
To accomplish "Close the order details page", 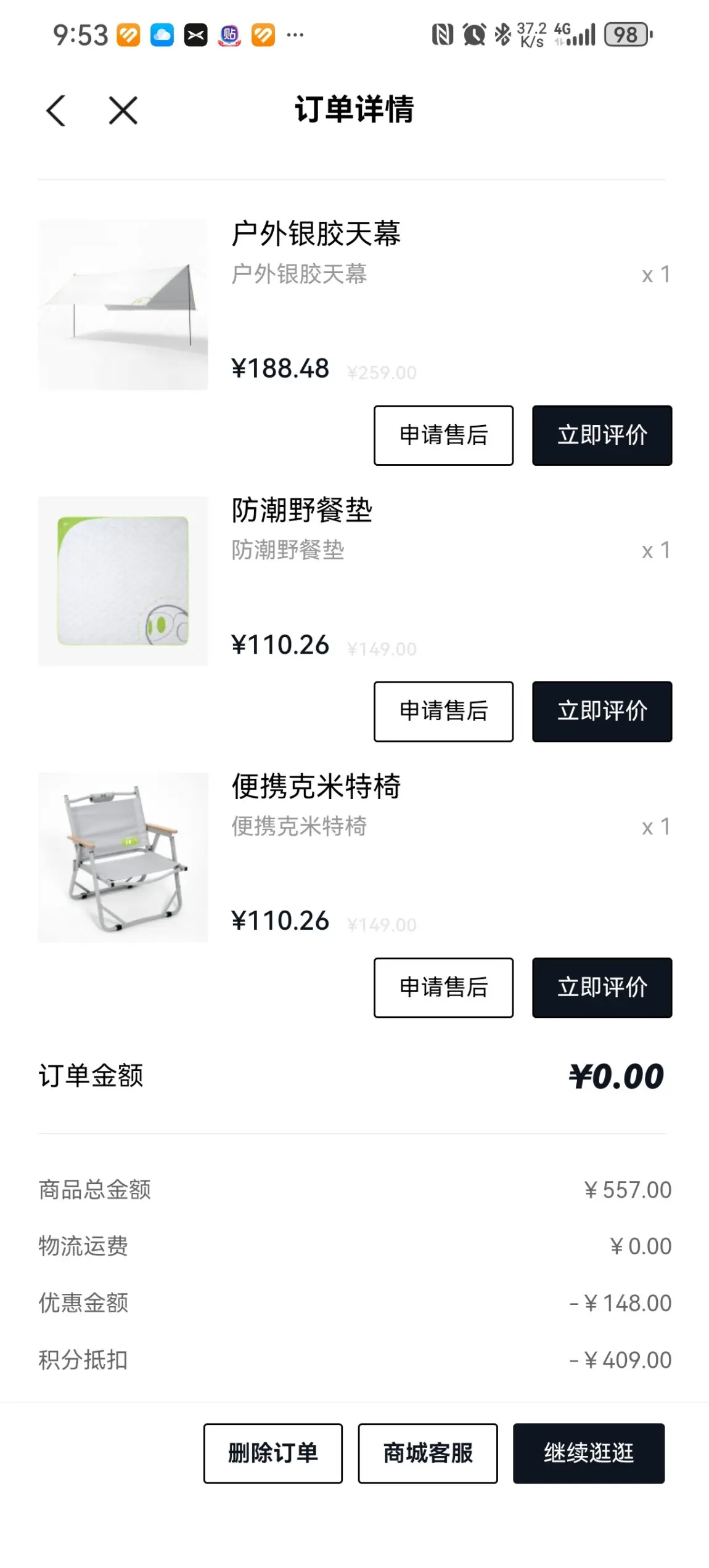I will 123,111.
